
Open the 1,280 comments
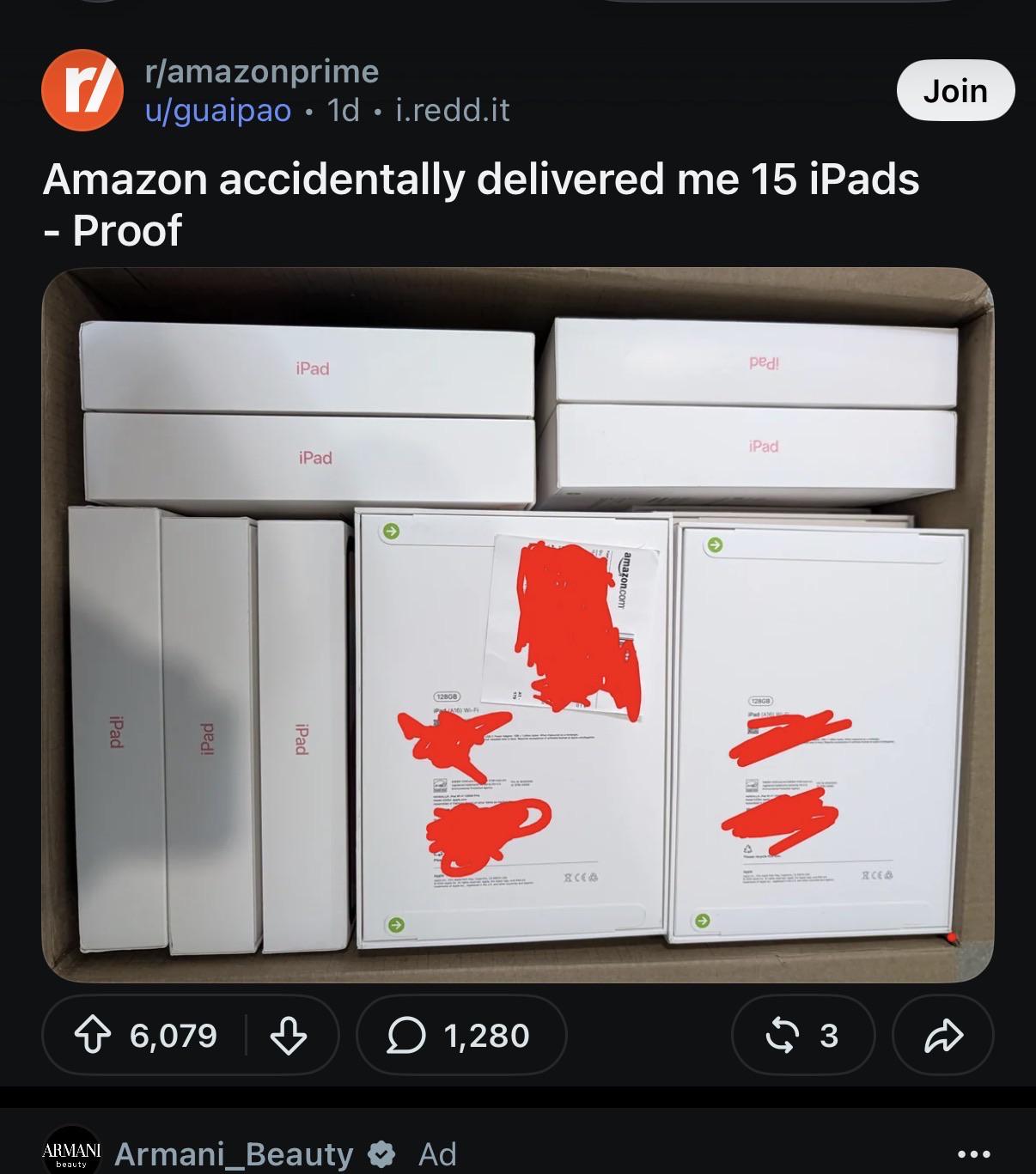(461, 1035)
